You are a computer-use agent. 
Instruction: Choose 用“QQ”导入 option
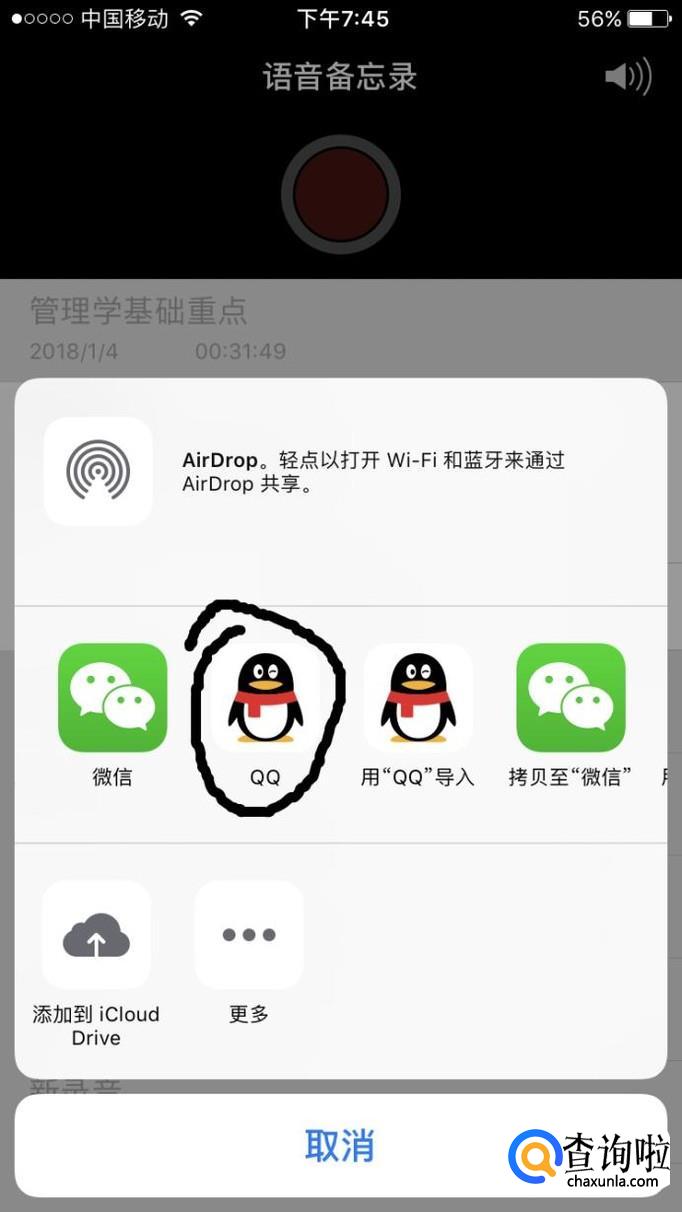point(417,698)
